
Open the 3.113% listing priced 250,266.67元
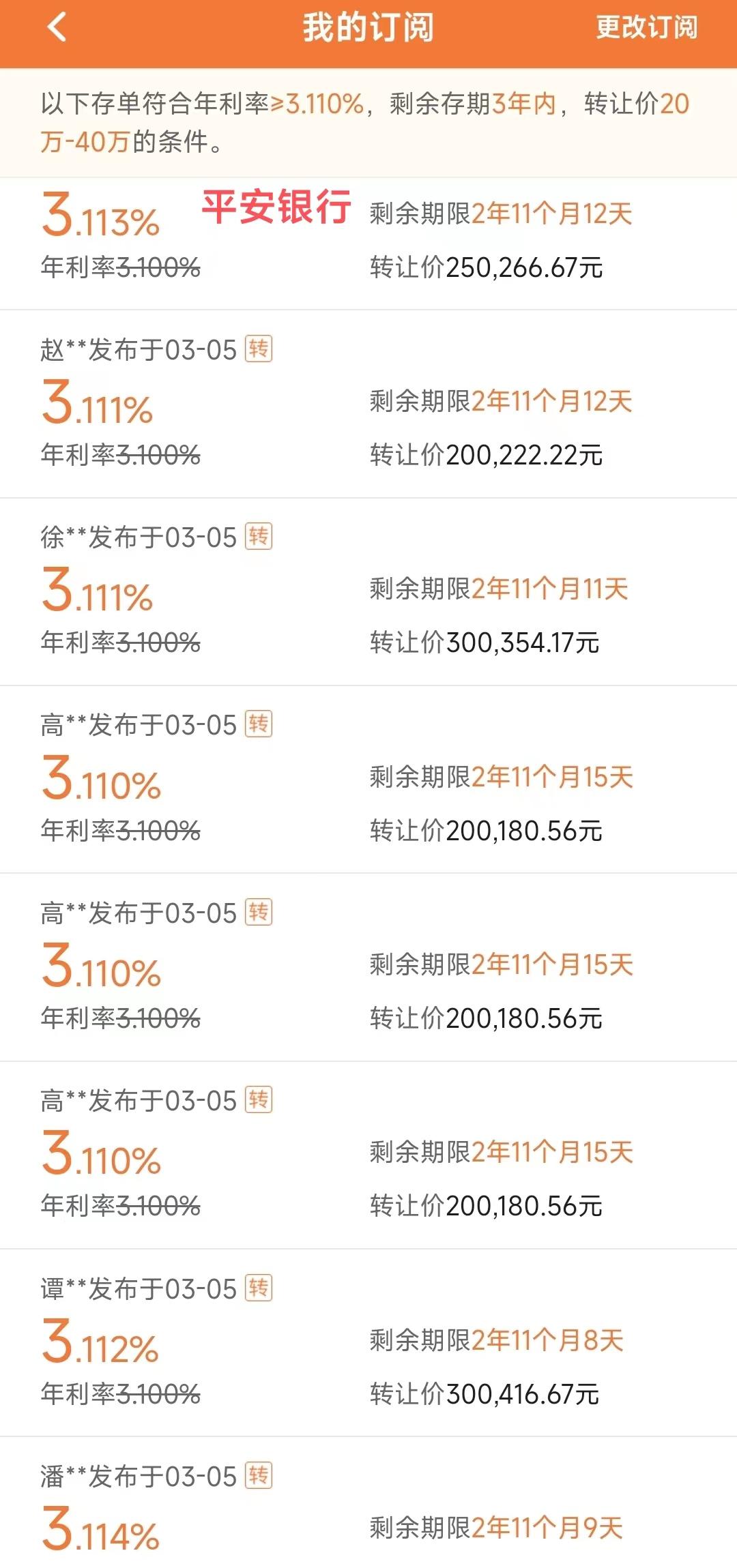tap(369, 243)
